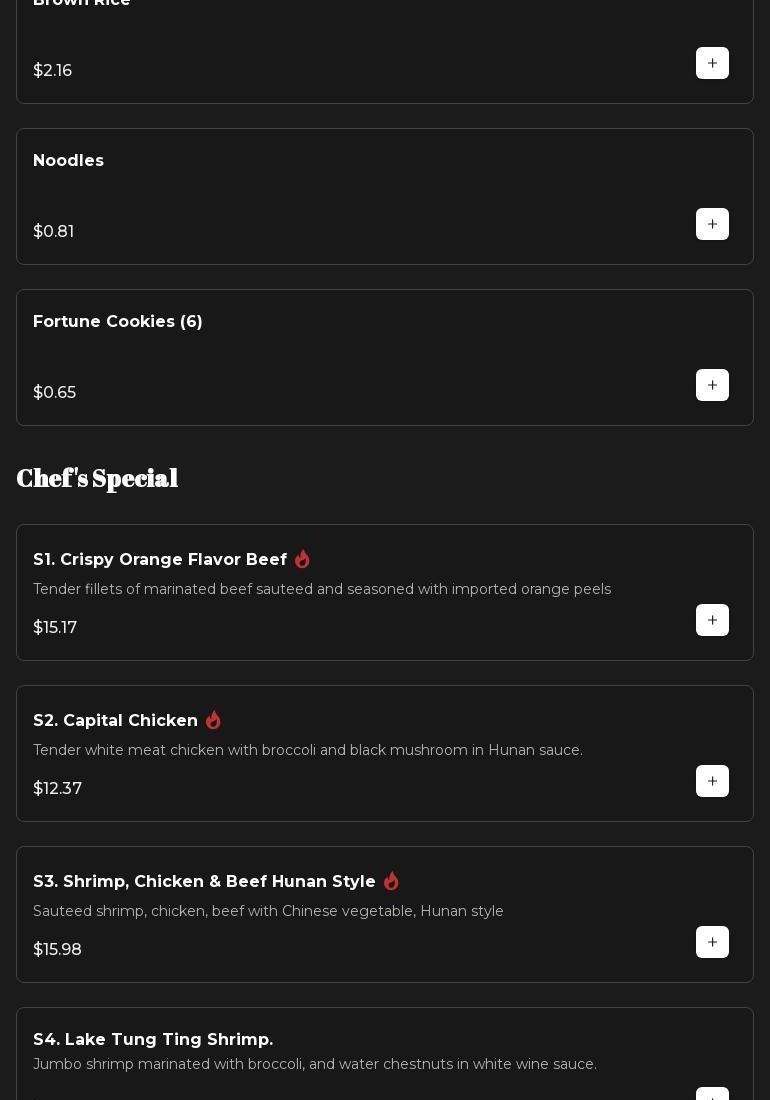Screen dimensions: 770x1100
Task: Add S3. Shrimp, Chicken & Beef Hunan Style
Action: coord(712,942)
